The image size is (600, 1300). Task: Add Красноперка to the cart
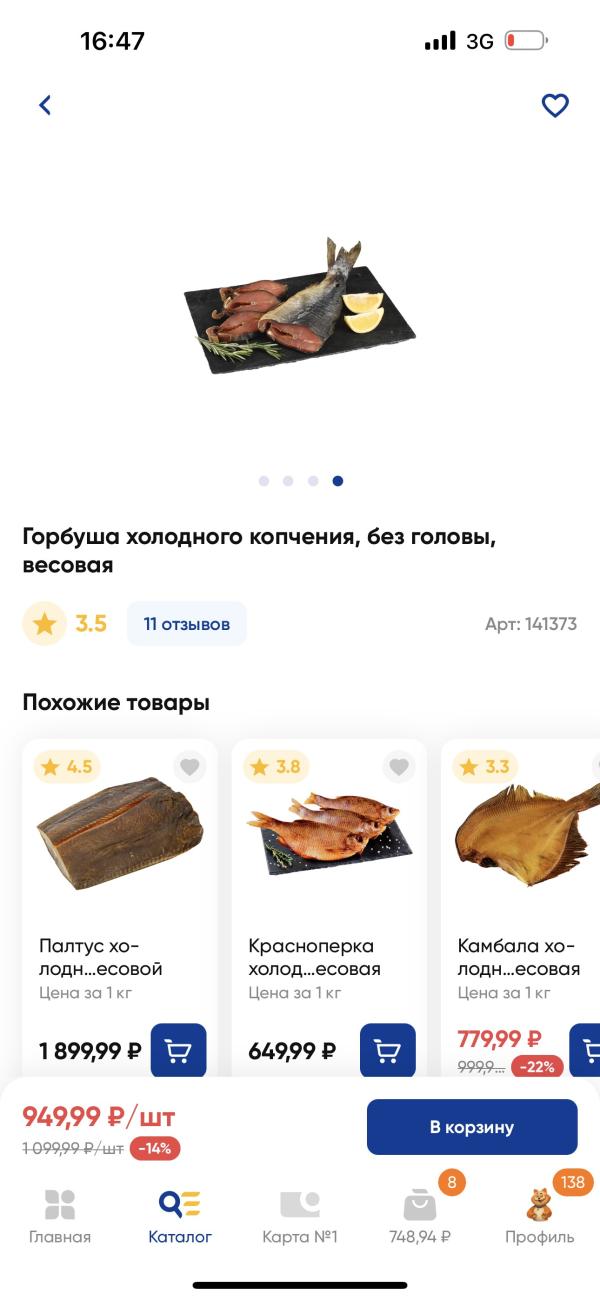(387, 1051)
